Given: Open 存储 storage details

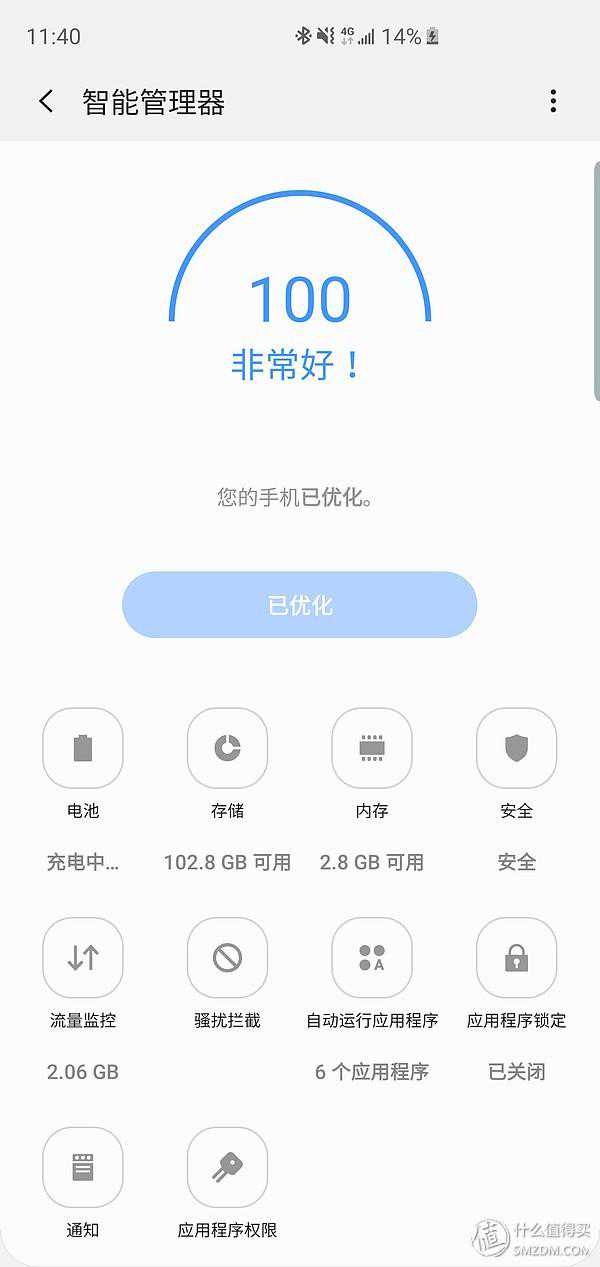Looking at the screenshot, I should point(227,748).
